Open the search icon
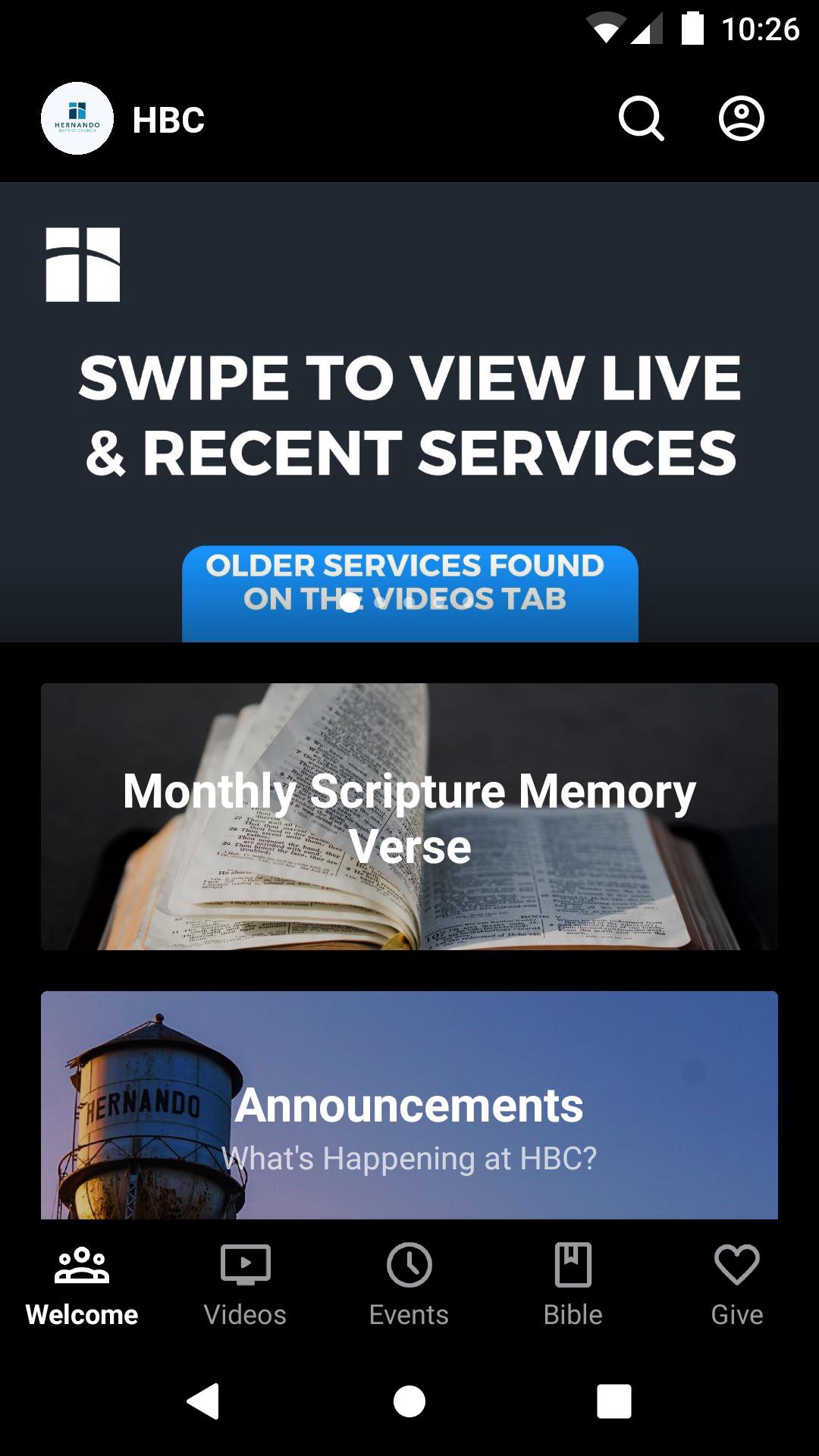Viewport: 819px width, 1456px height. pos(641,119)
